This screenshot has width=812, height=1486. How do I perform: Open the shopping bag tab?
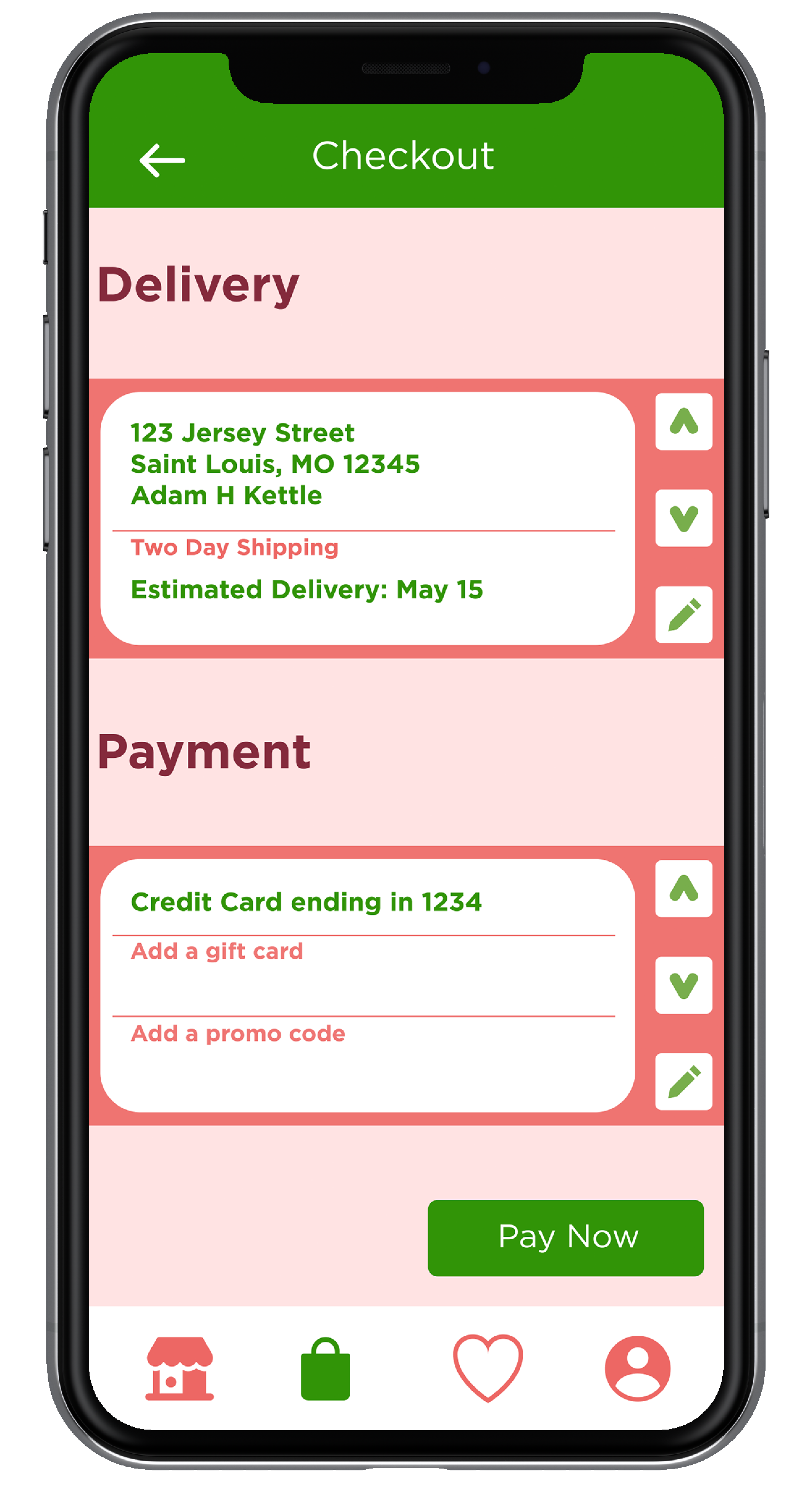325,1368
